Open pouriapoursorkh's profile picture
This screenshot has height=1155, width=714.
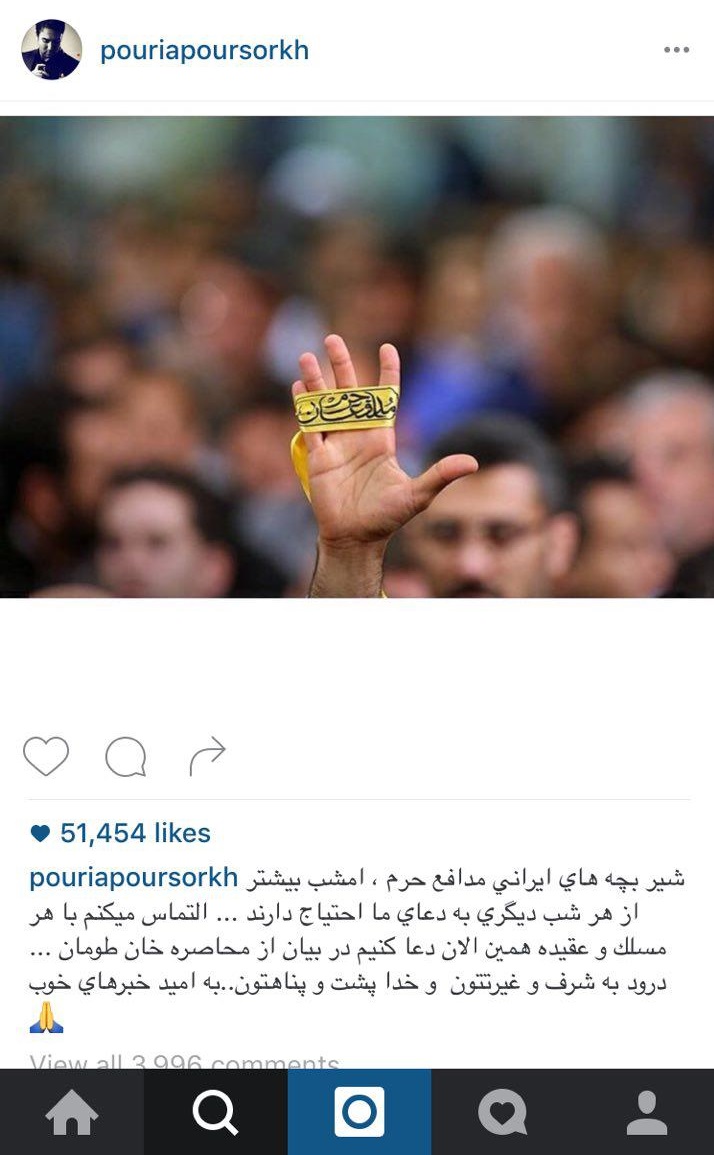point(52,49)
